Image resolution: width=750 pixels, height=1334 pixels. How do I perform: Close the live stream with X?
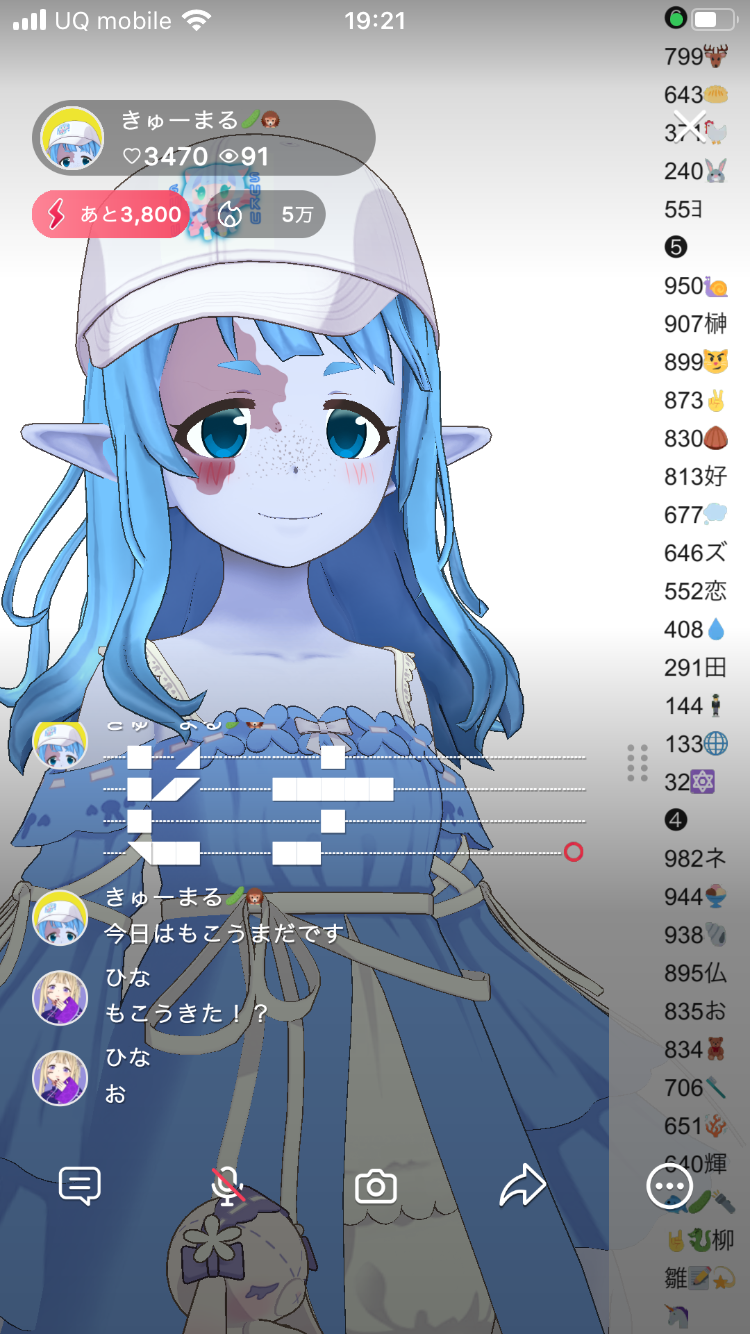pos(690,128)
